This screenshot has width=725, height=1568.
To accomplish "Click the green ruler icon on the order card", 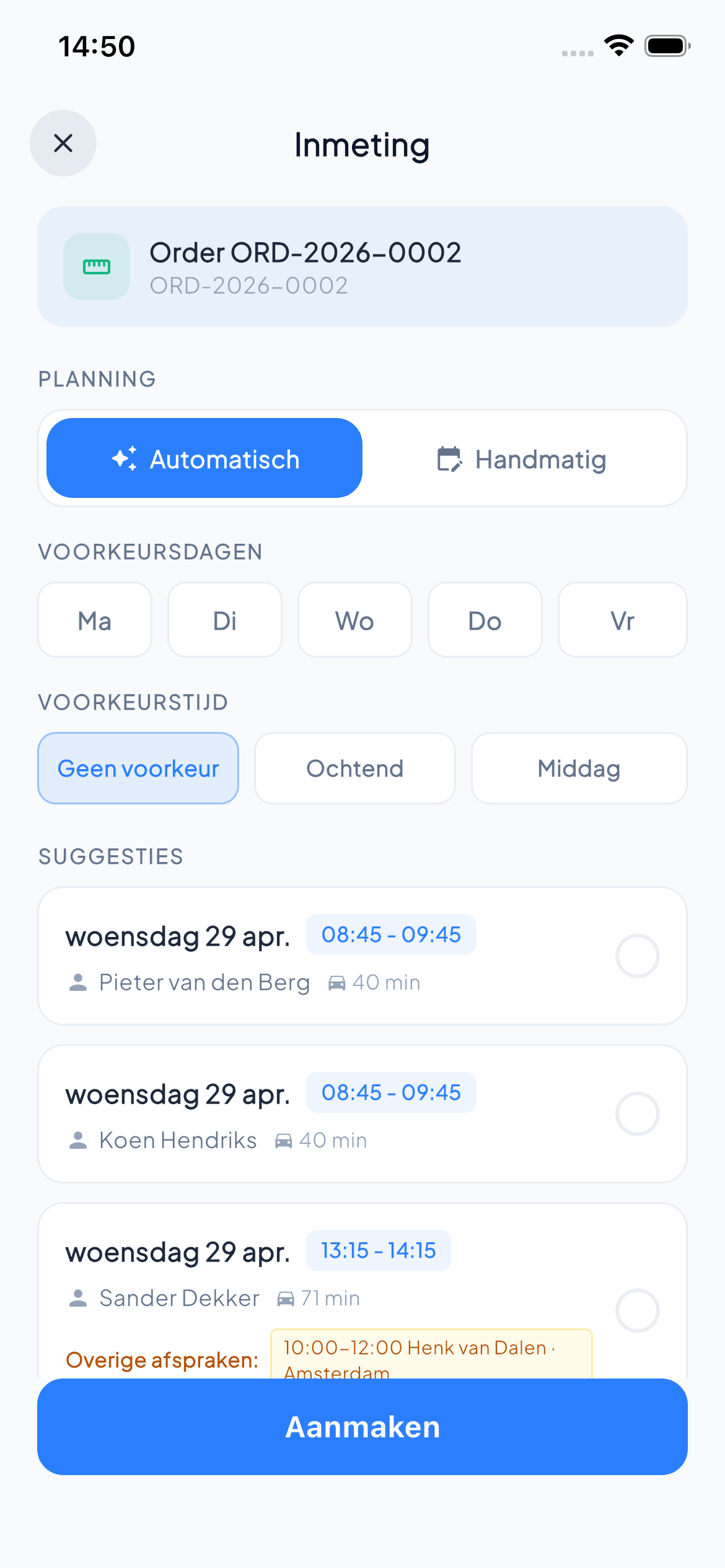I will 96,266.
